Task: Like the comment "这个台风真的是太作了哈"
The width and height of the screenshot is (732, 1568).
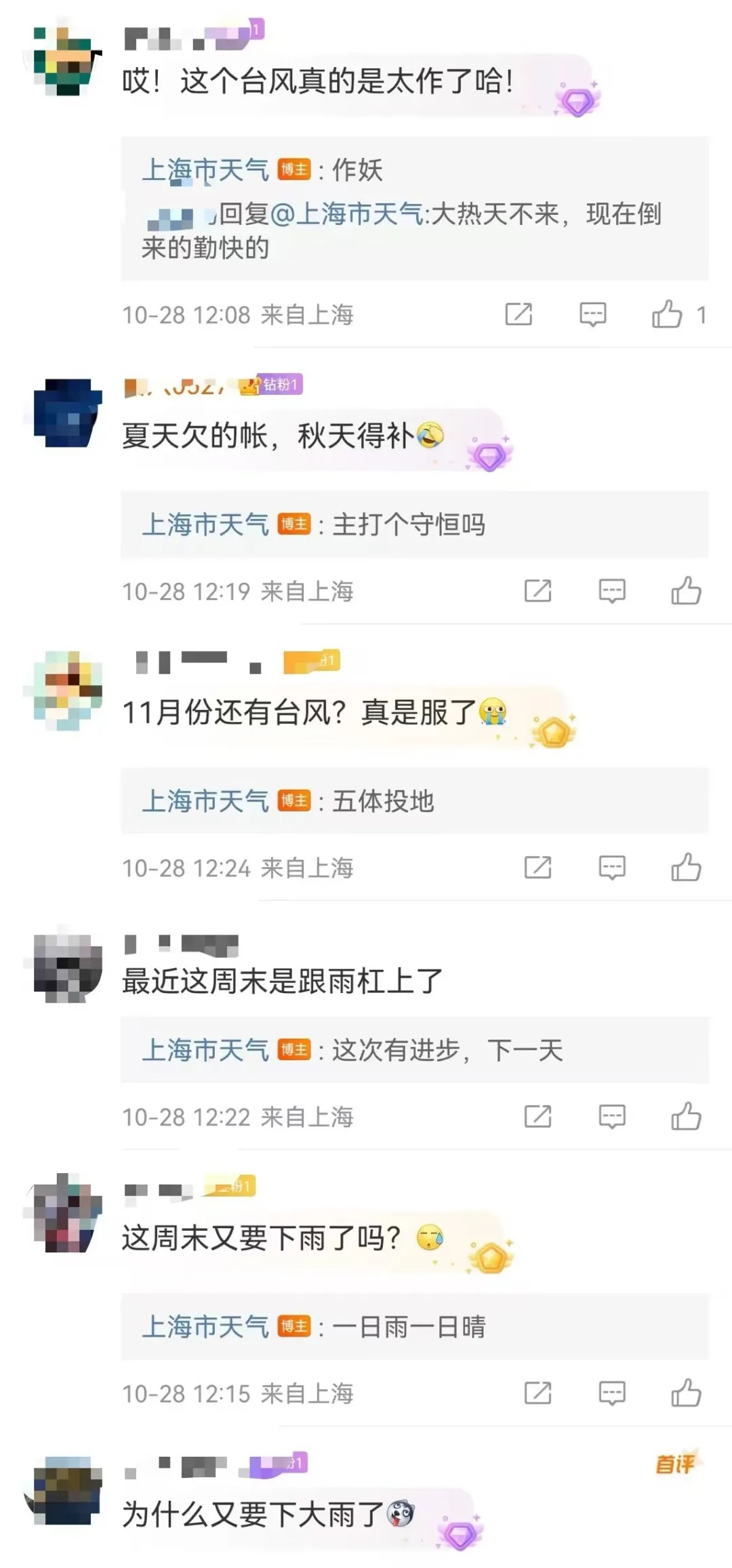Action: click(667, 314)
